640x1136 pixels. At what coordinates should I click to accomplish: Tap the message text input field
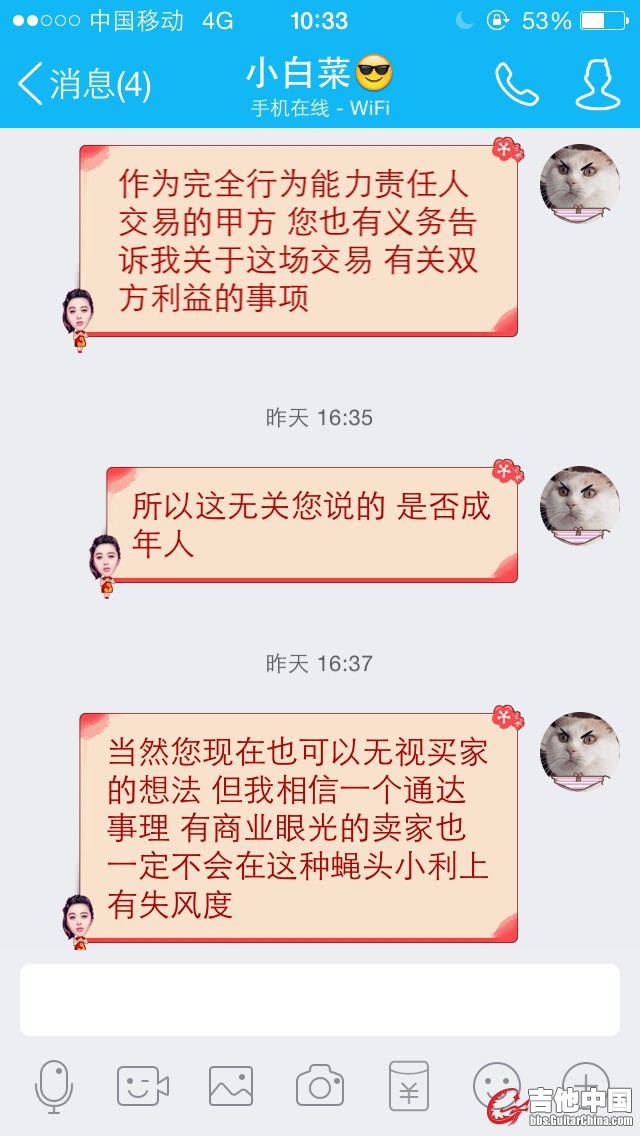(320, 1000)
